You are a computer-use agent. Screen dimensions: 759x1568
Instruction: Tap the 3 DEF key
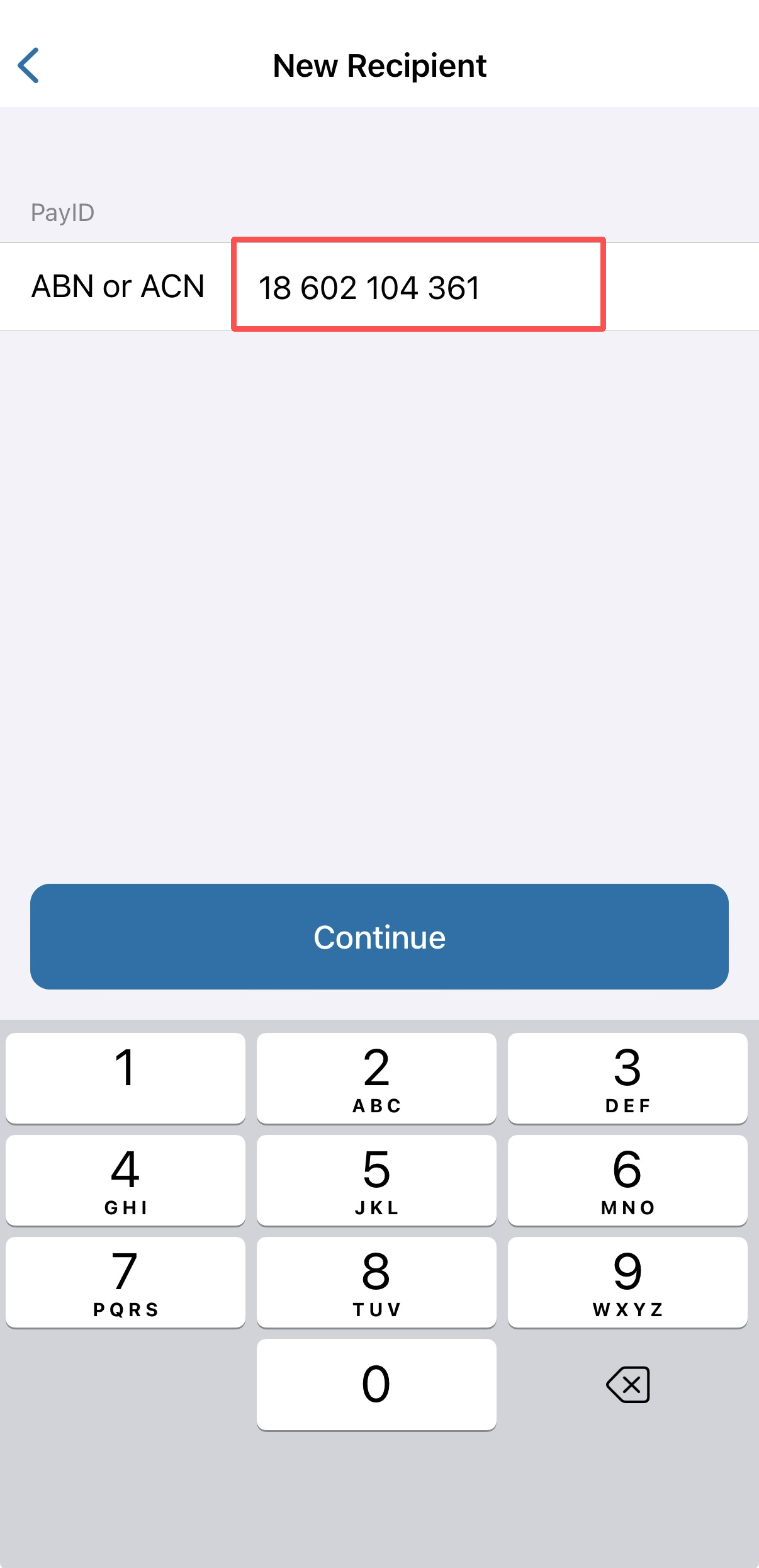tap(627, 1078)
